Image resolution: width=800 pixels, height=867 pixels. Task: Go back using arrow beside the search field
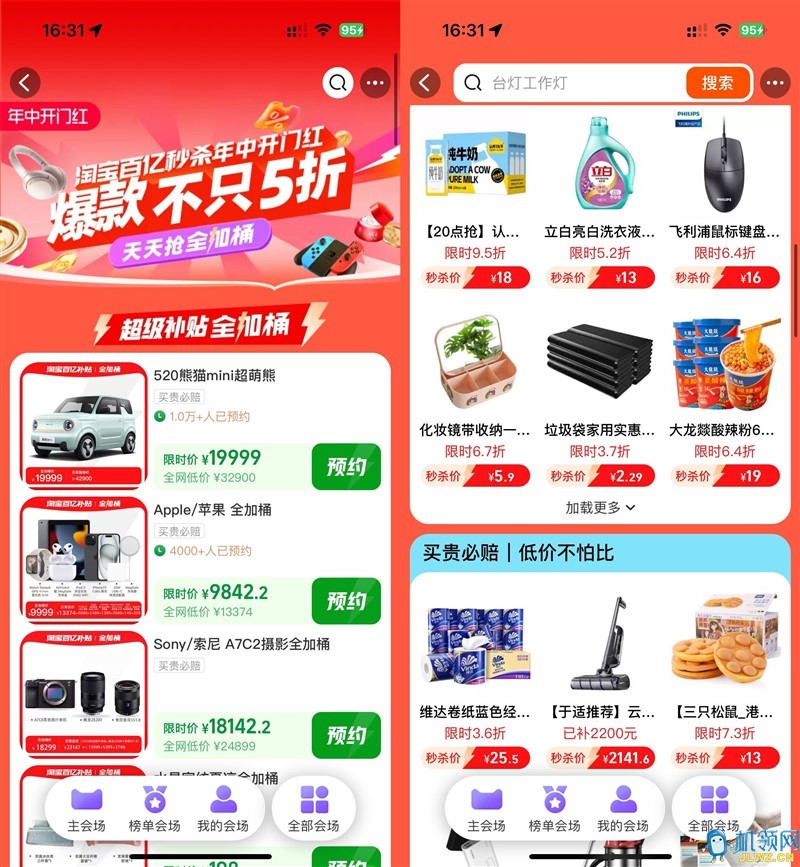coord(426,83)
